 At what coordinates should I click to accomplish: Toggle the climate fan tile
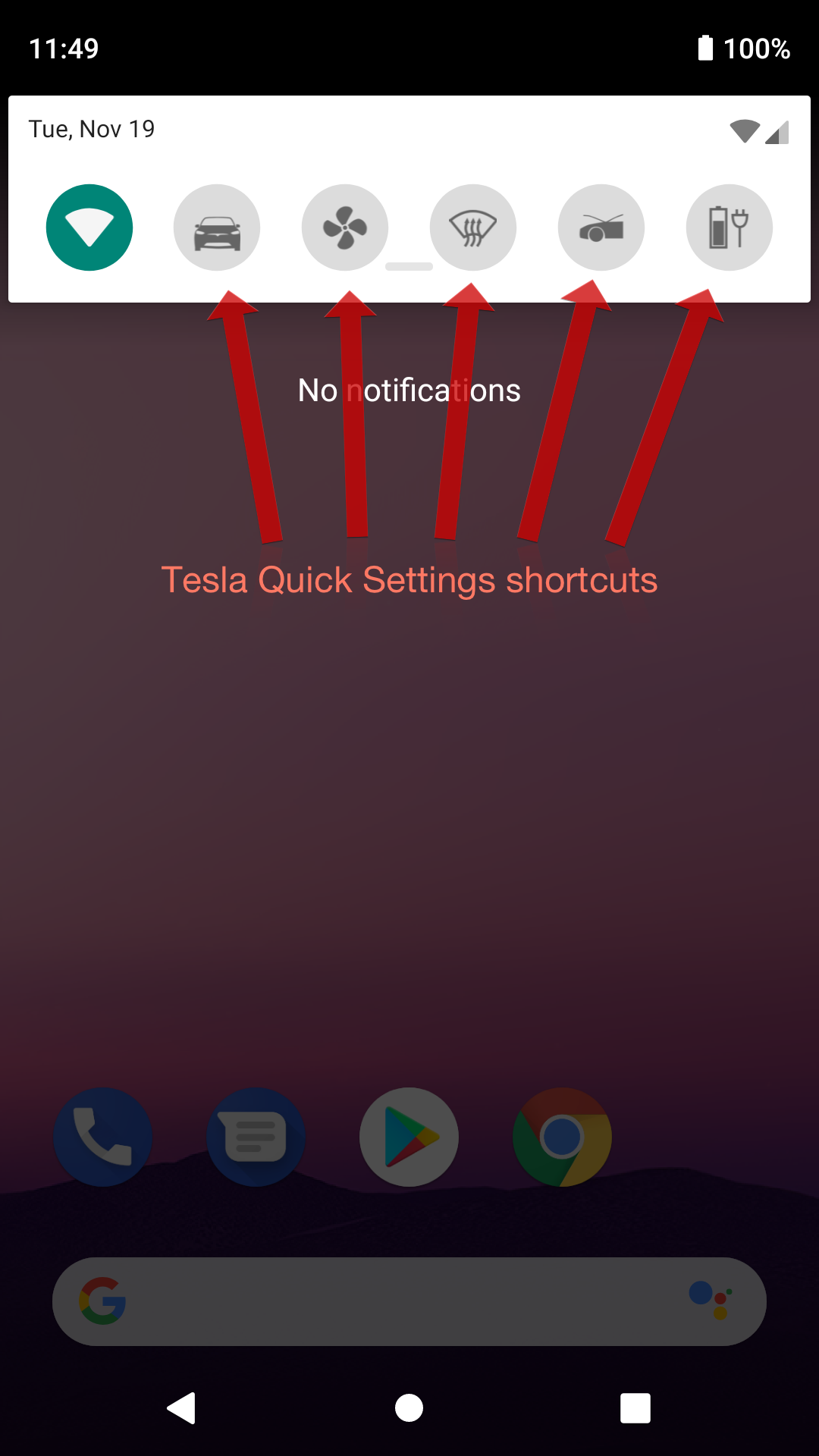click(345, 227)
